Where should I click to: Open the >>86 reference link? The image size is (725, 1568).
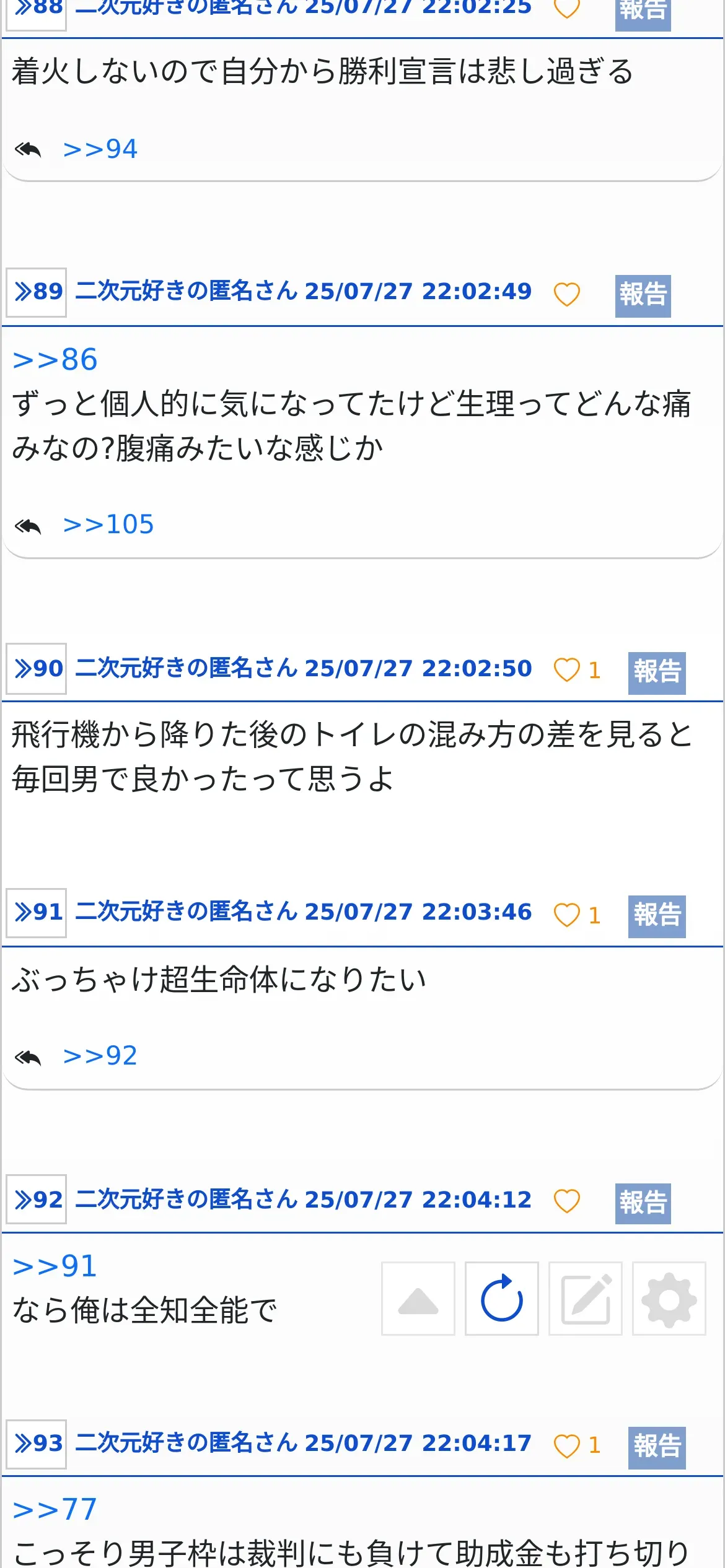coord(55,360)
